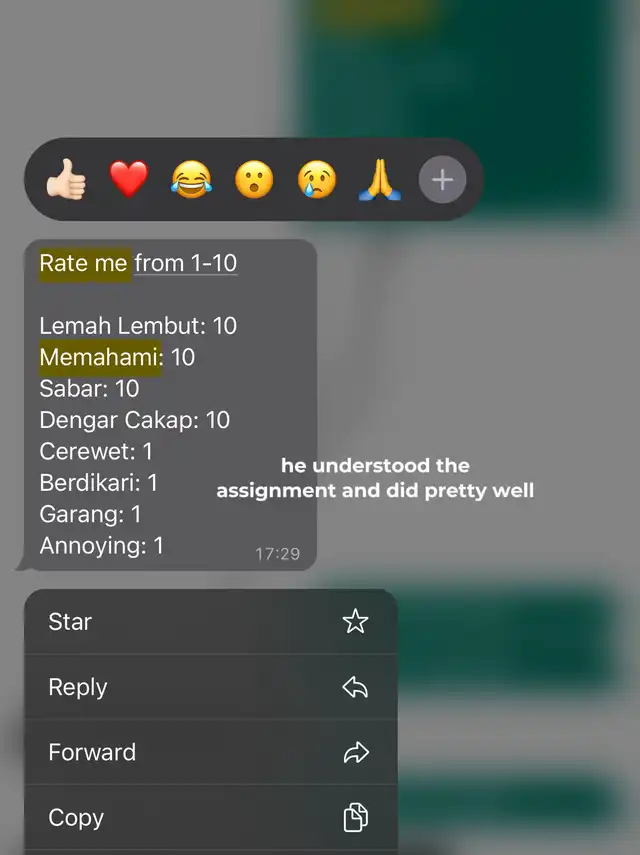This screenshot has height=855, width=640.
Task: Forward this message
Action: [x=210, y=752]
